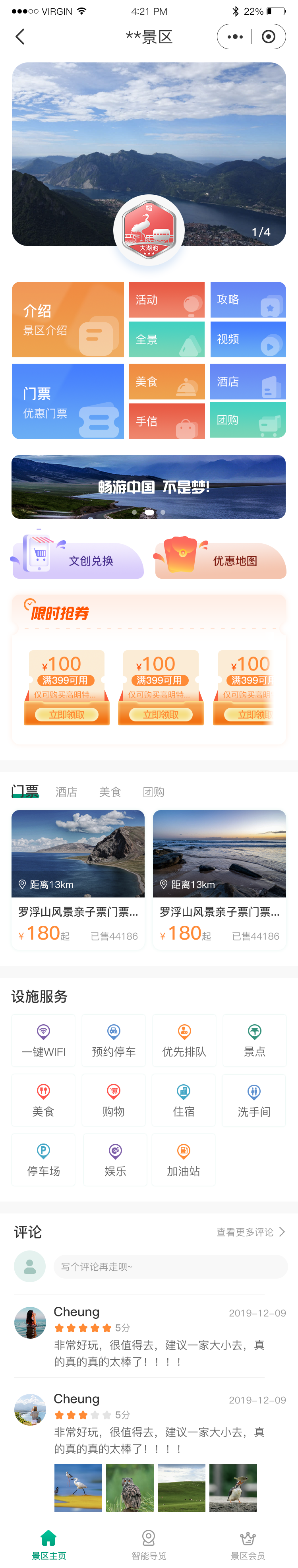Switch to the 酒店 tab in the listing
The image size is (298, 1568).
pos(66,792)
